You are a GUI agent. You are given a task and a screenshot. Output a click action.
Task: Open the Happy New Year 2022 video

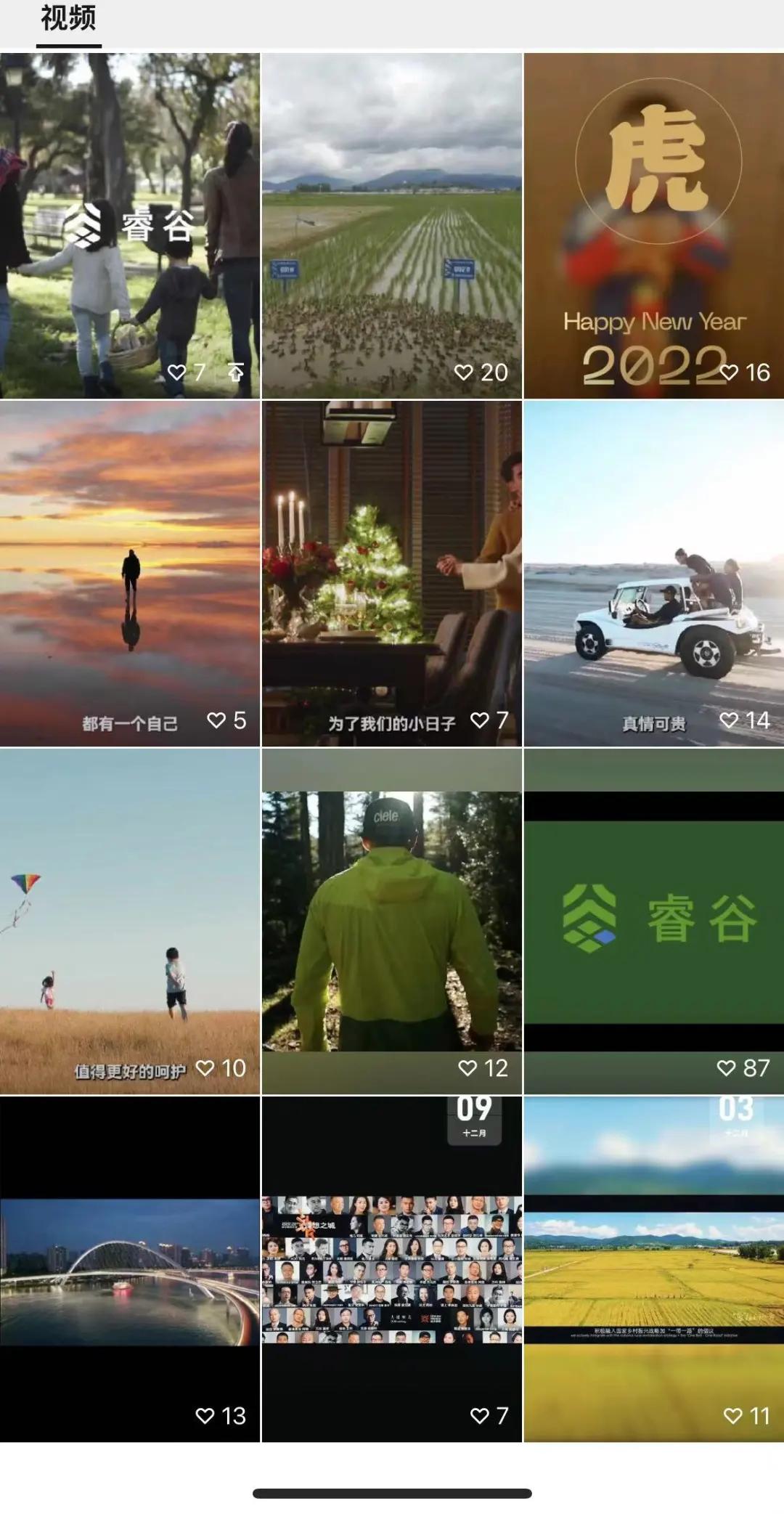[x=653, y=225]
